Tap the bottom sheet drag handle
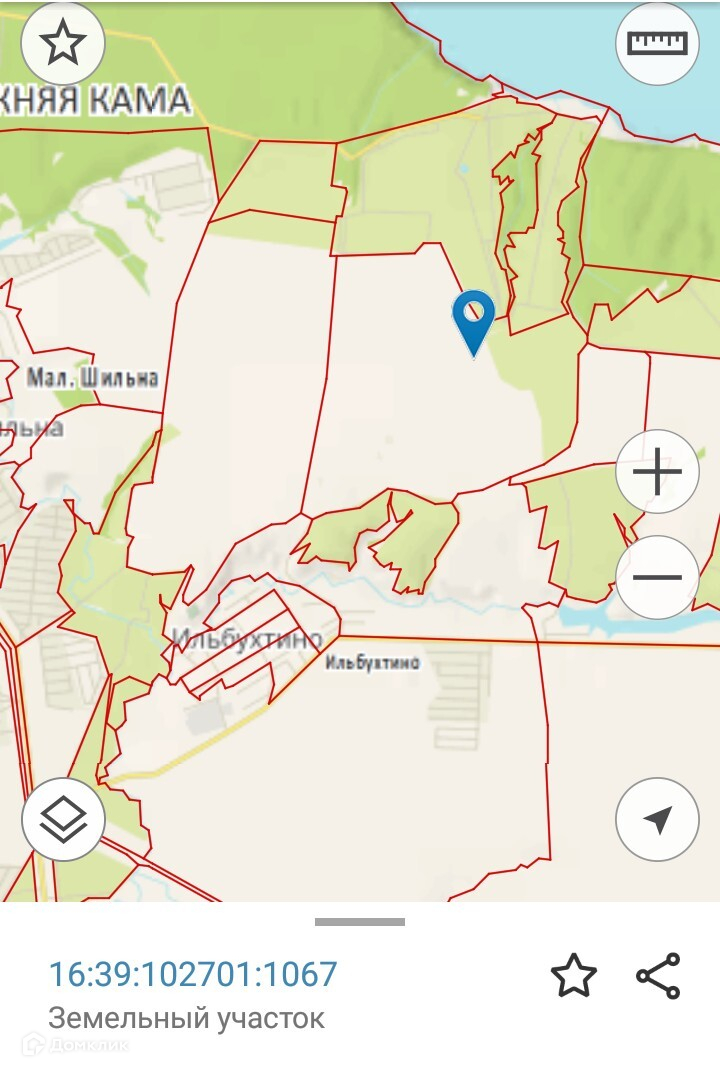This screenshot has height=1071, width=720. coord(360,922)
